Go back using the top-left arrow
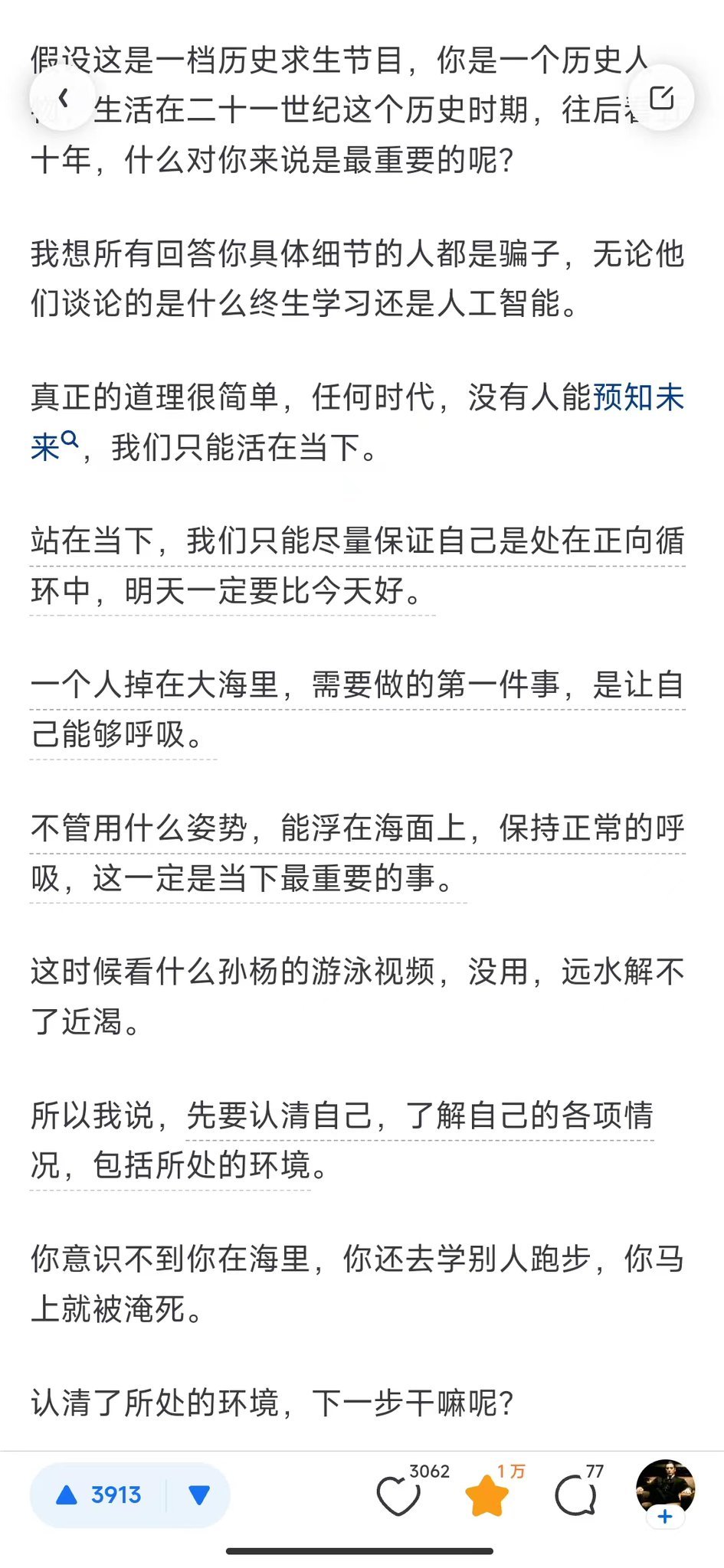 64,99
